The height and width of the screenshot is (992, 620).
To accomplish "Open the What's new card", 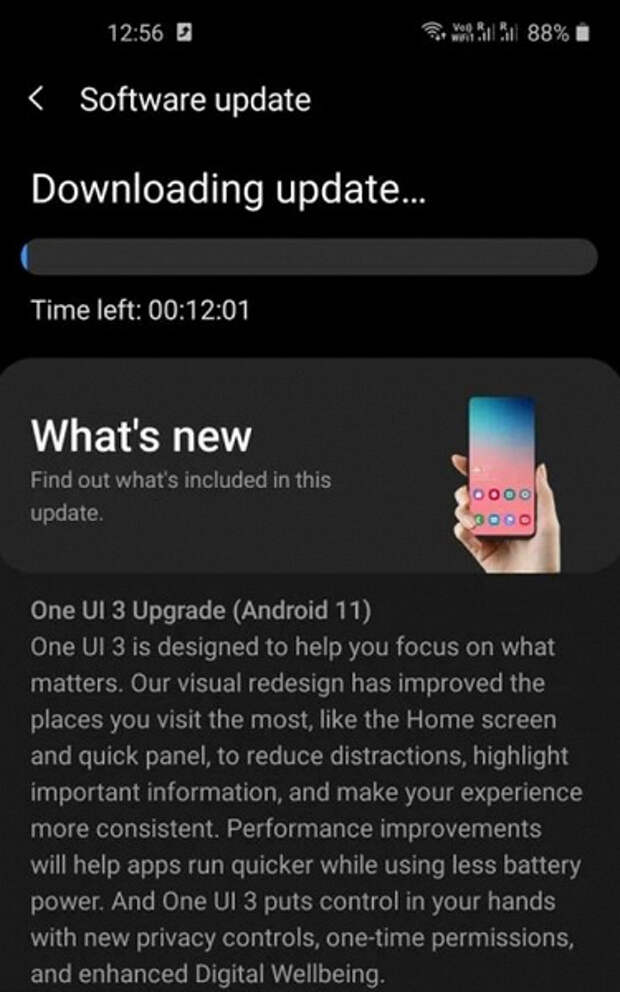I will 300,467.
